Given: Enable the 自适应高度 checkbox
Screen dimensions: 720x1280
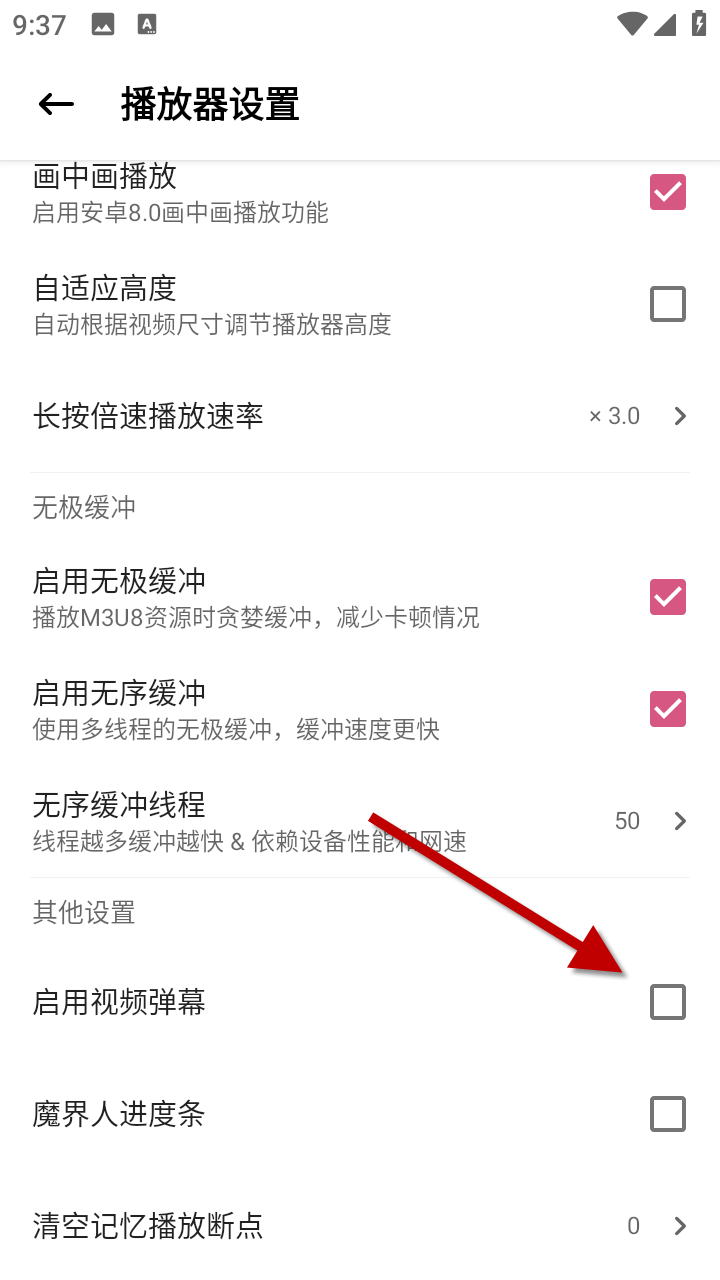Looking at the screenshot, I should pos(667,304).
